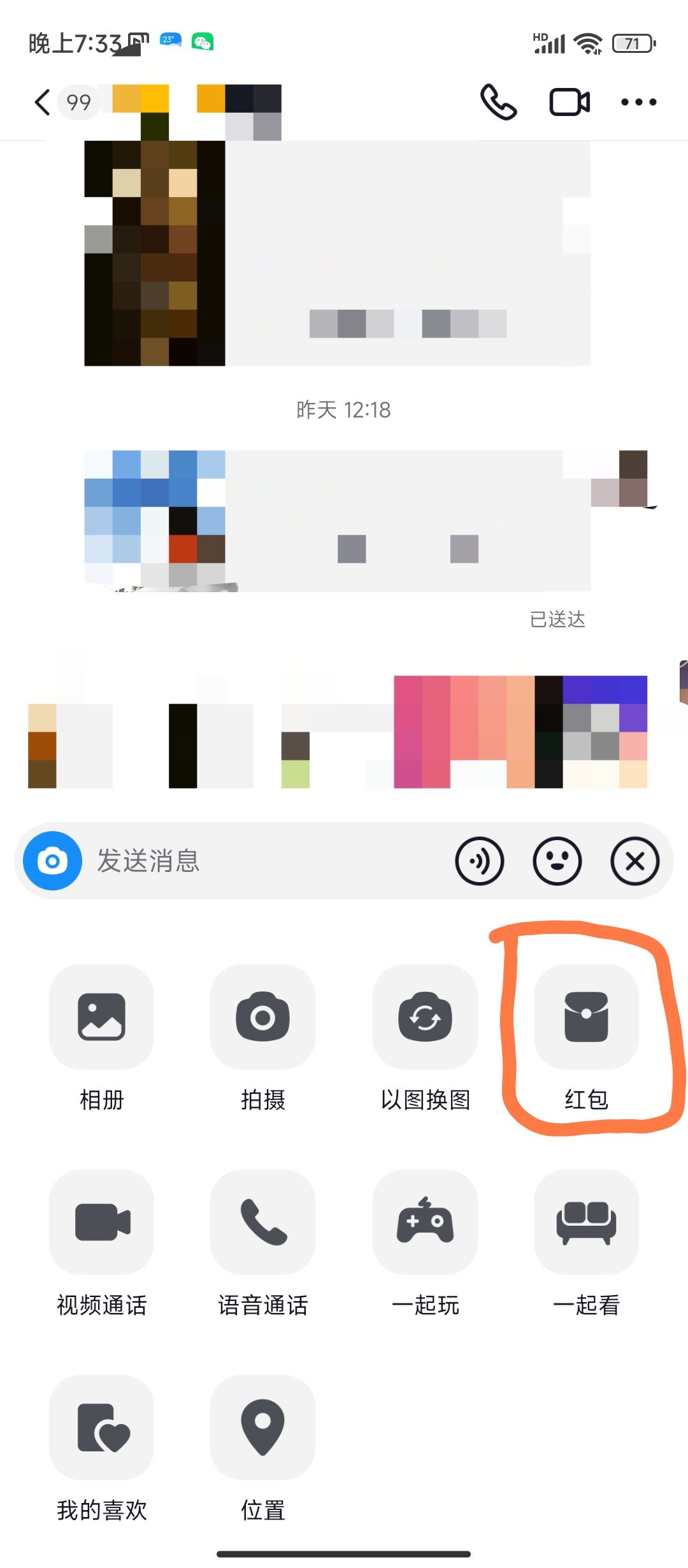Start a voice call from the top bar
Viewport: 688px width, 1568px height.
click(x=499, y=101)
